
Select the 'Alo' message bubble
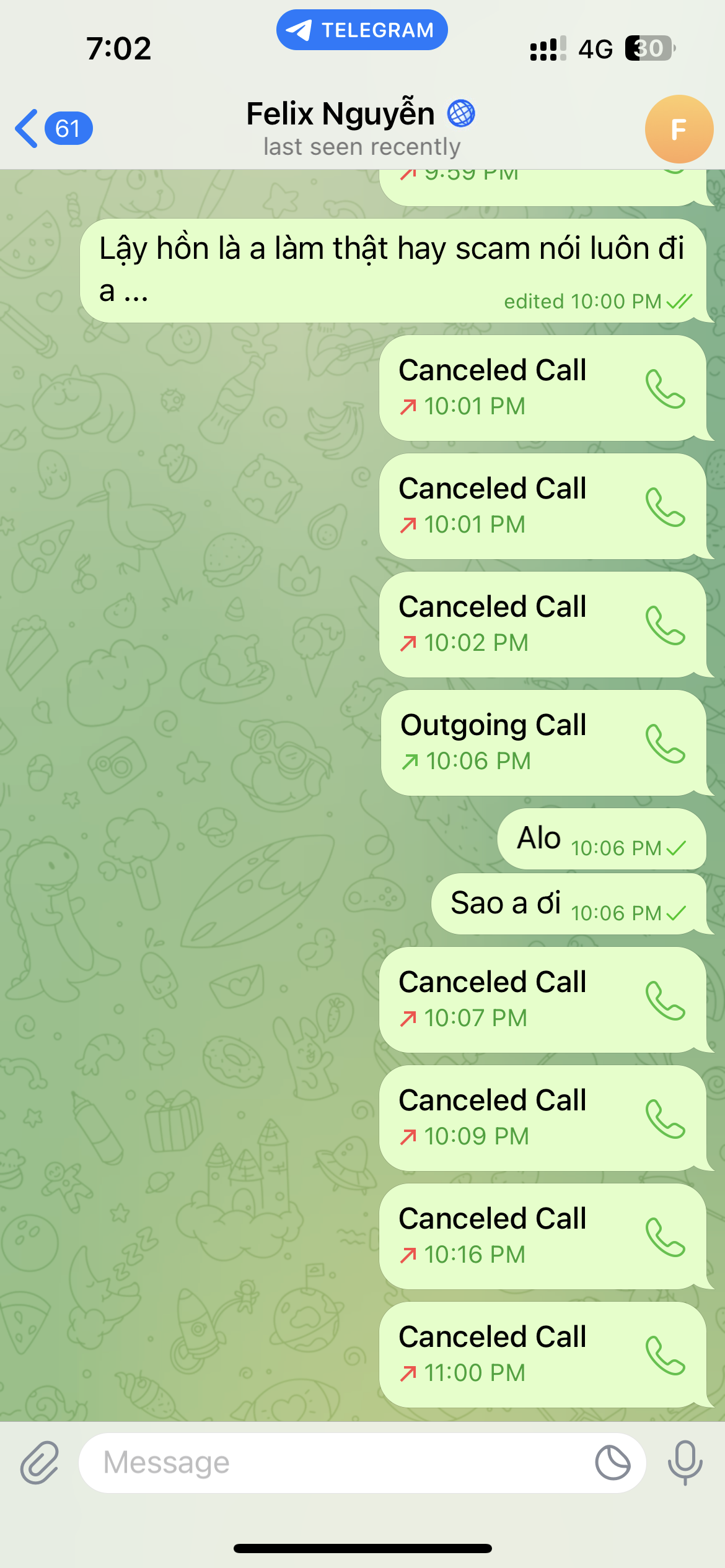[x=600, y=838]
